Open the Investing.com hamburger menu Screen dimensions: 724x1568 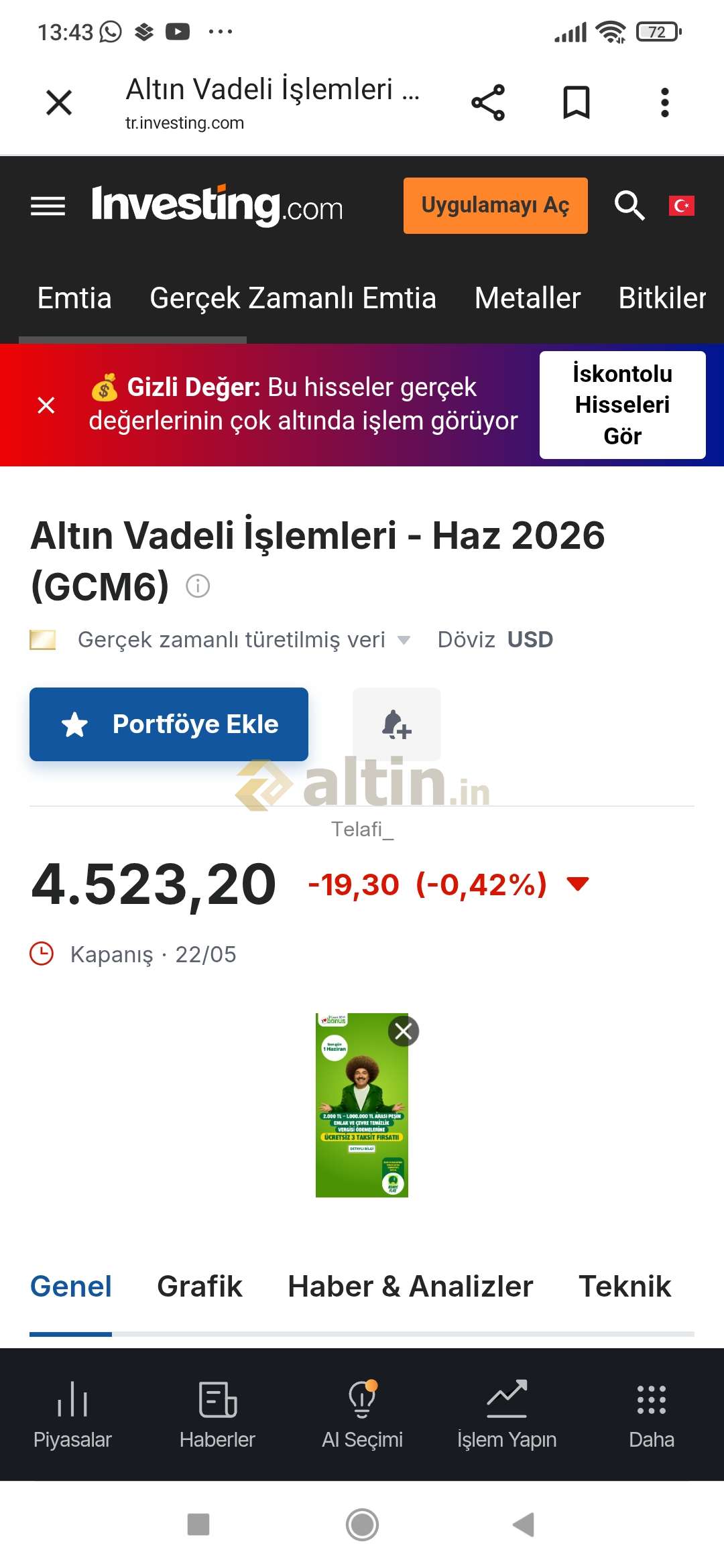48,206
